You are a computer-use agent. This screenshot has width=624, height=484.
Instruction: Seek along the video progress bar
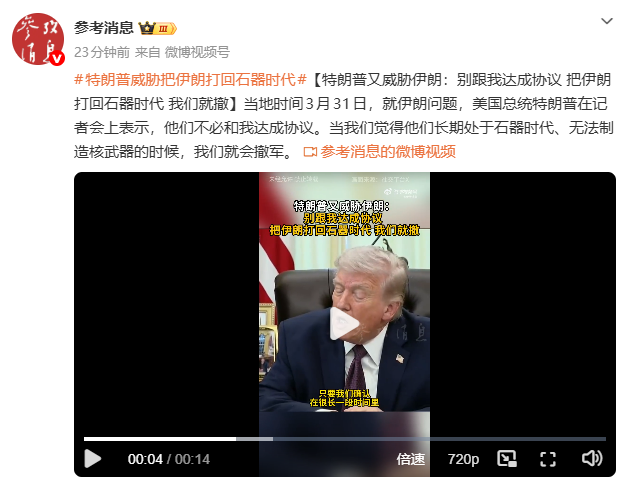pos(344,438)
